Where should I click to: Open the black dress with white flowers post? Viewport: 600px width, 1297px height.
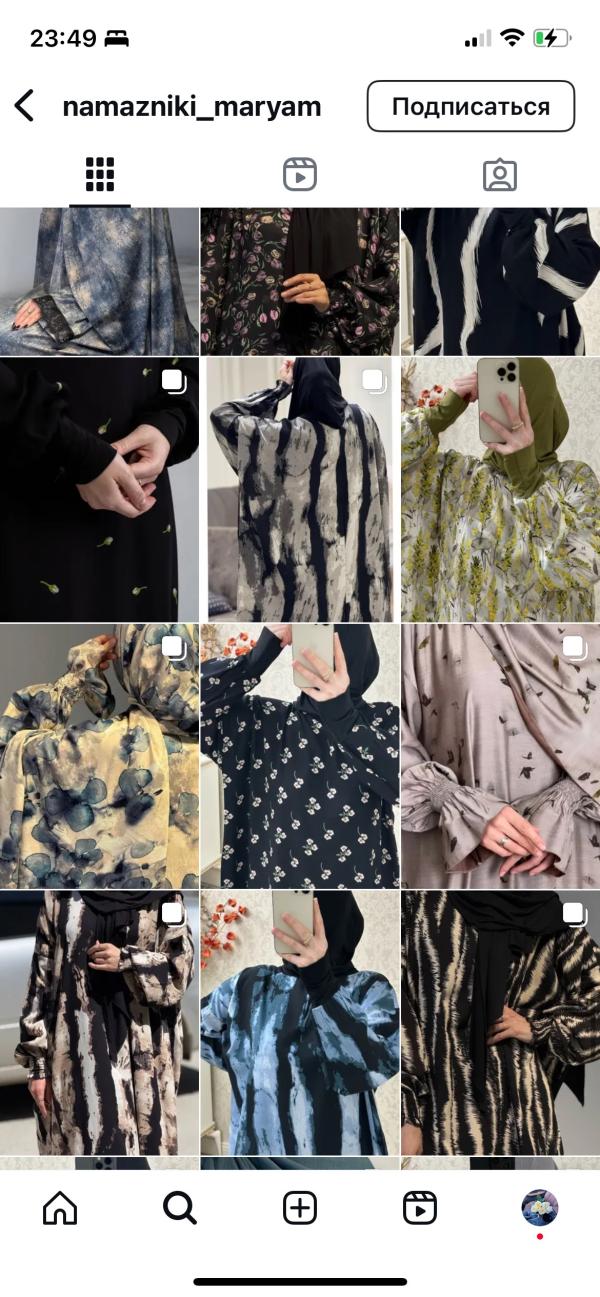[300, 757]
